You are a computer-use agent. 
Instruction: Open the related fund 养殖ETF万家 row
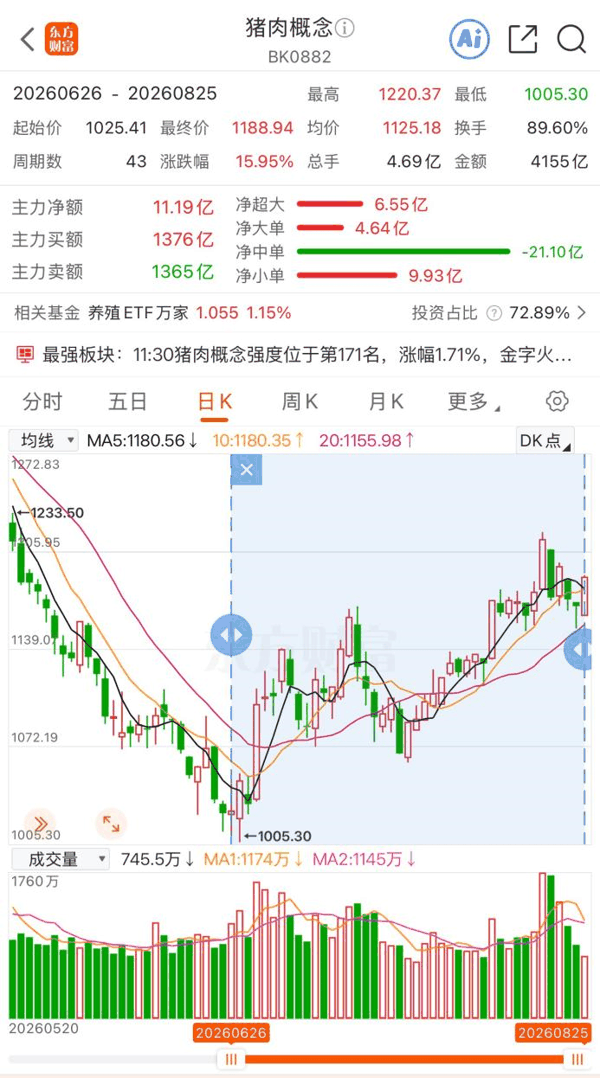[300, 314]
